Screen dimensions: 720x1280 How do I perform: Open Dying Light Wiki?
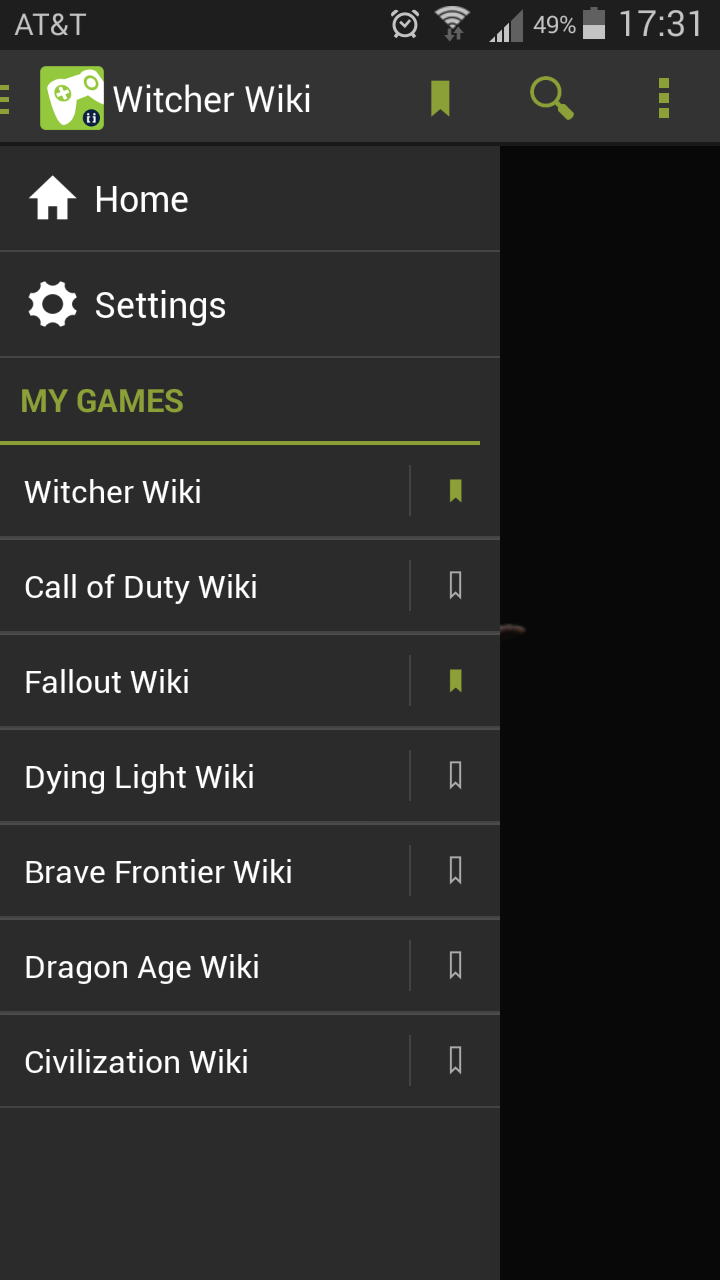coord(139,776)
